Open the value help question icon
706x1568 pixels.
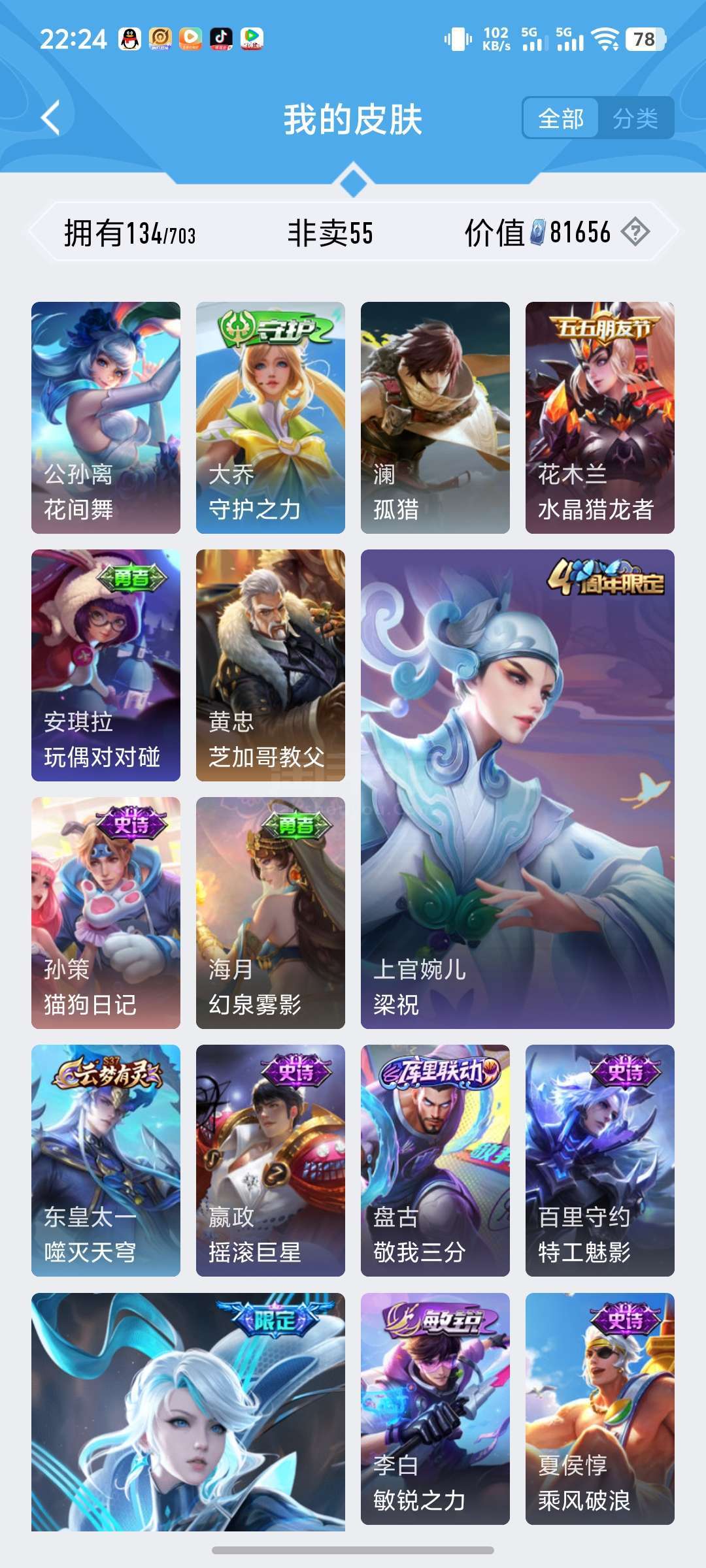pos(635,232)
